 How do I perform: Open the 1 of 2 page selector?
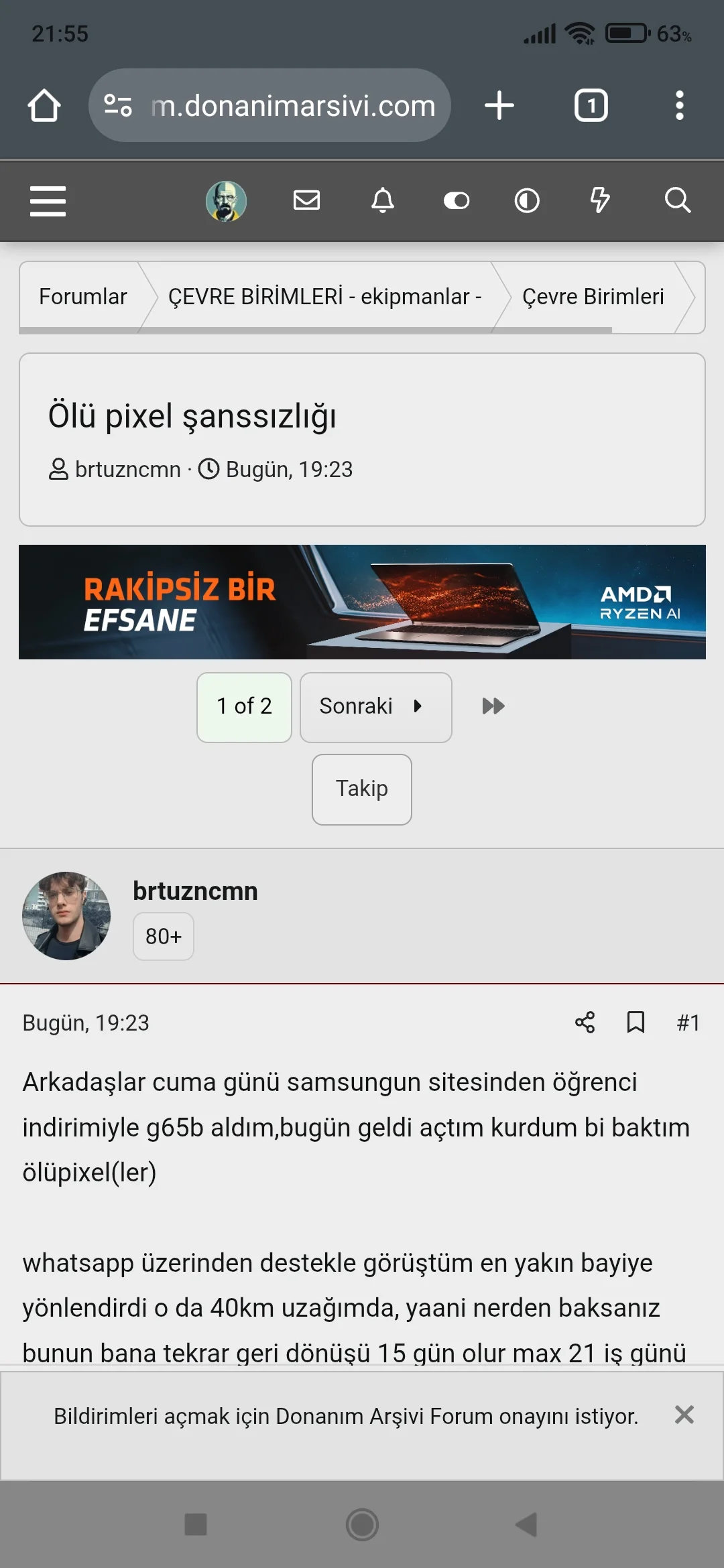(x=244, y=706)
